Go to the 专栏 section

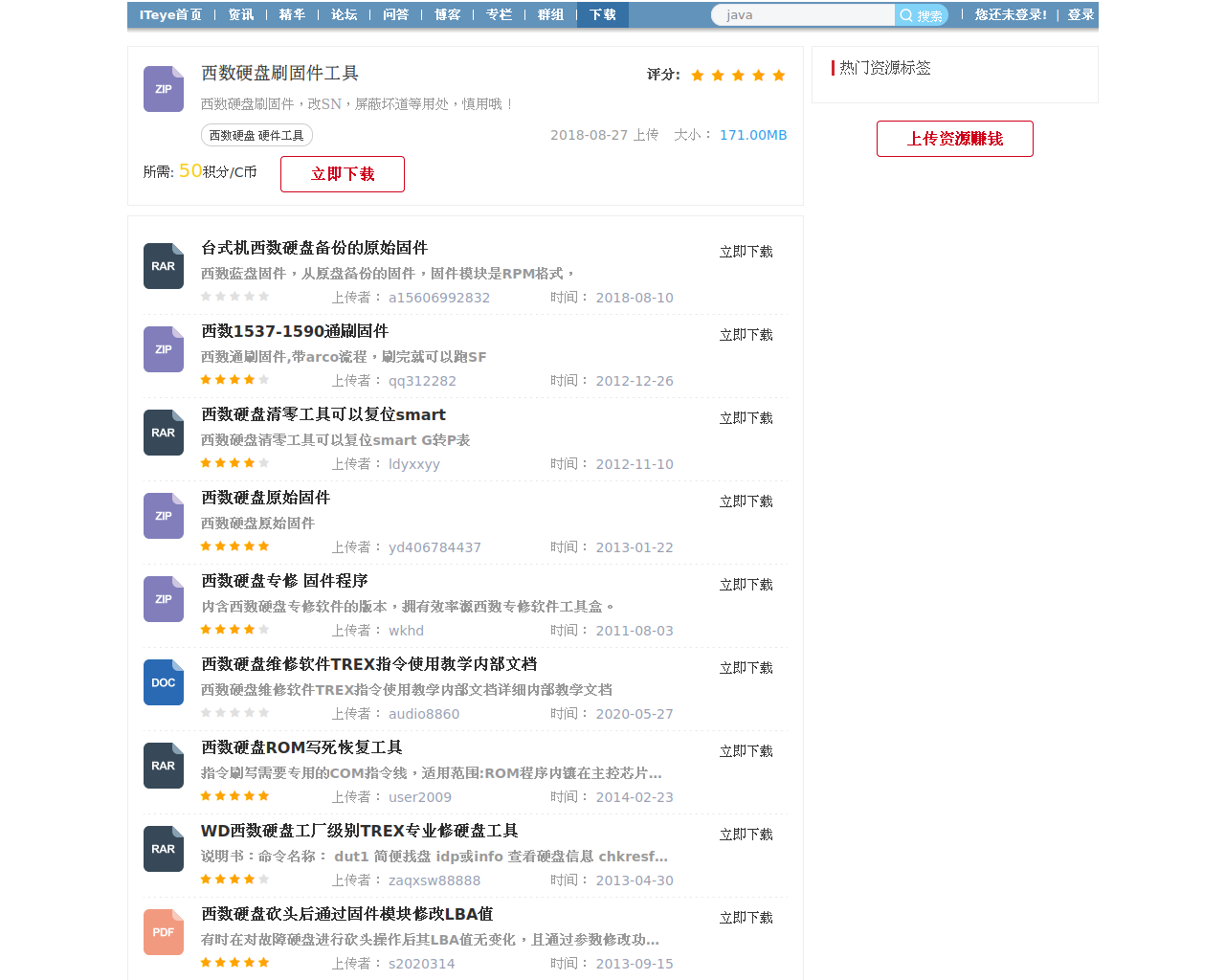499,15
